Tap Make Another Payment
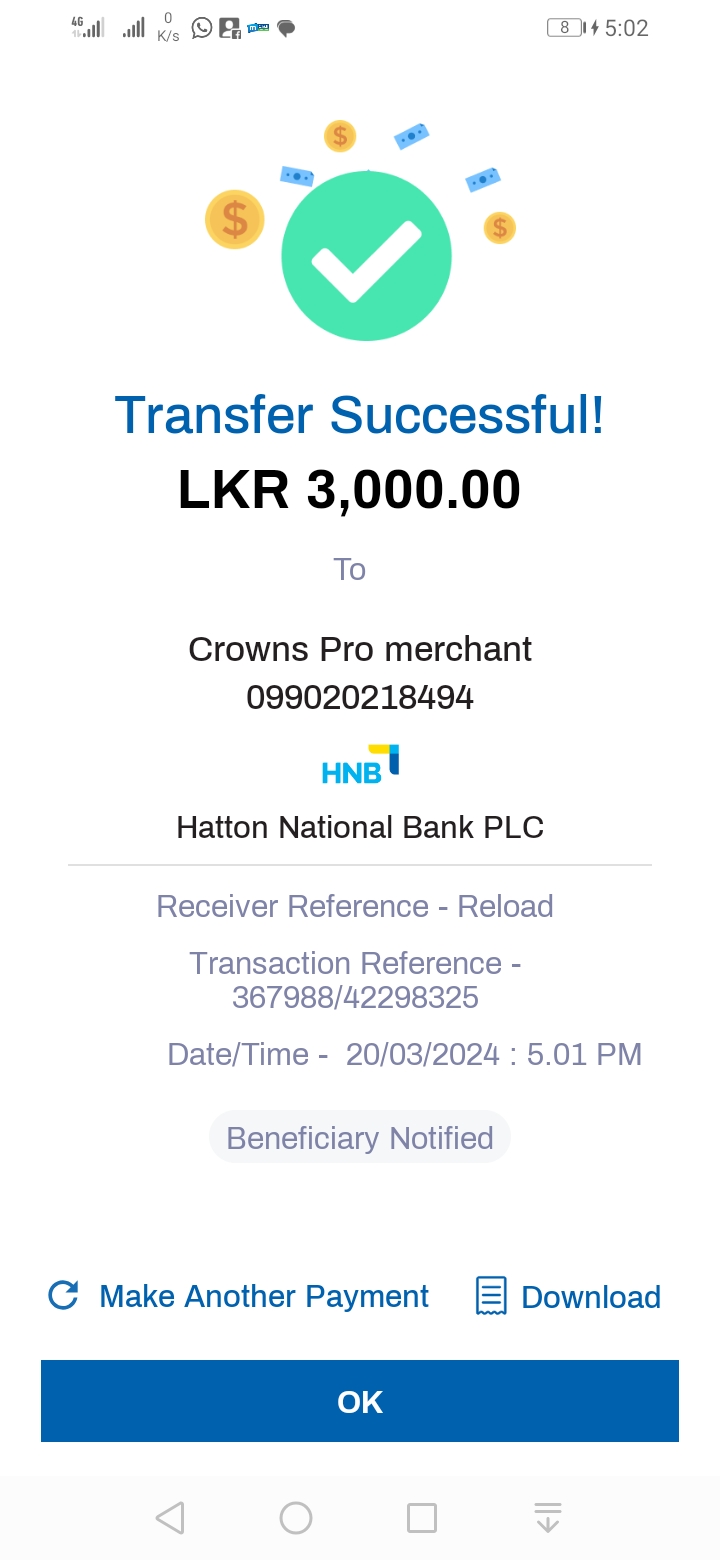This screenshot has width=720, height=1560. tap(240, 1296)
